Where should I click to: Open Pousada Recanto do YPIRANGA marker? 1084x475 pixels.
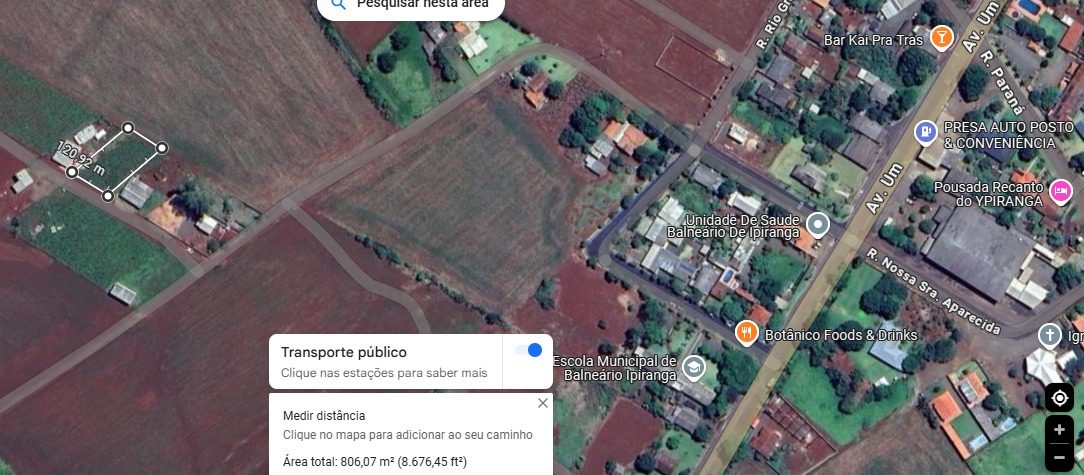(x=1061, y=190)
